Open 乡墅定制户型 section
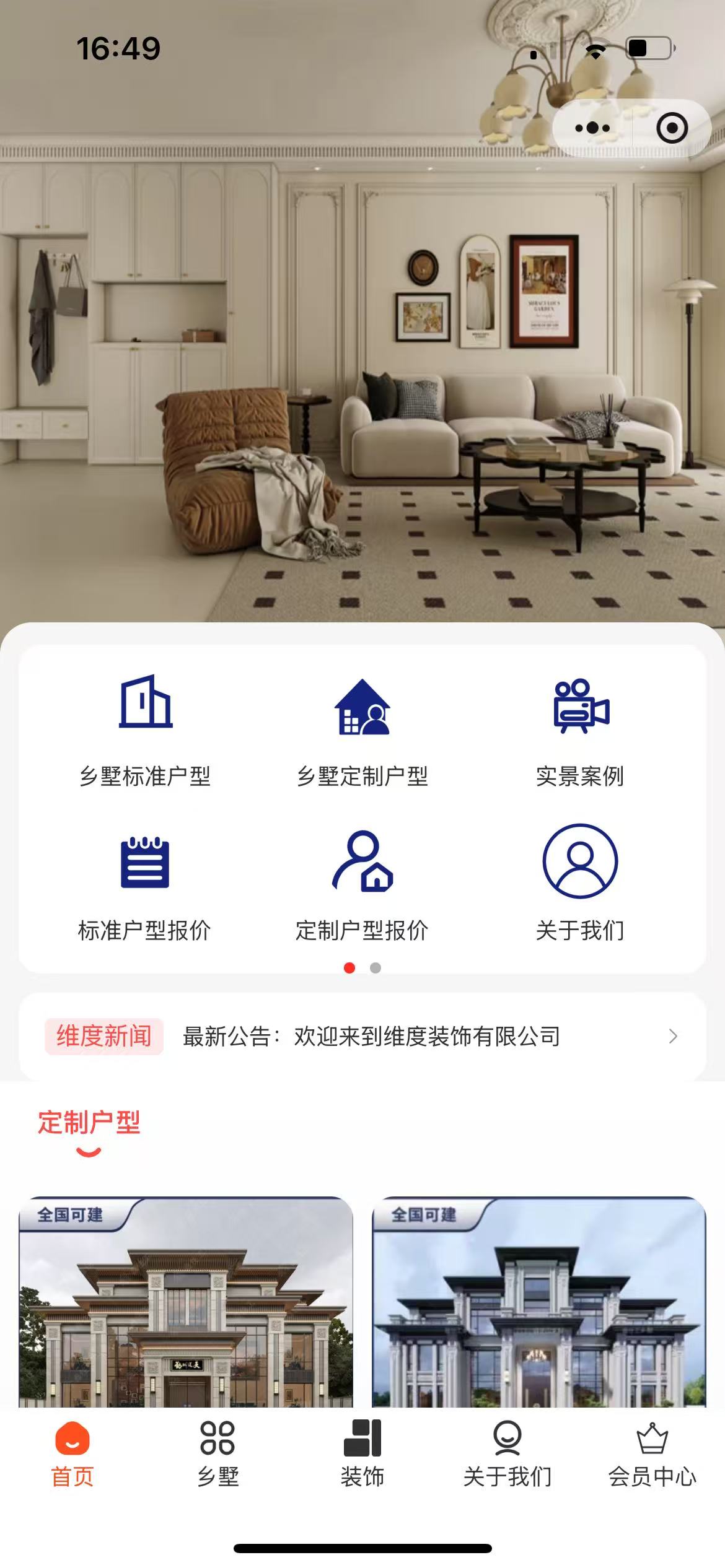 [362, 731]
